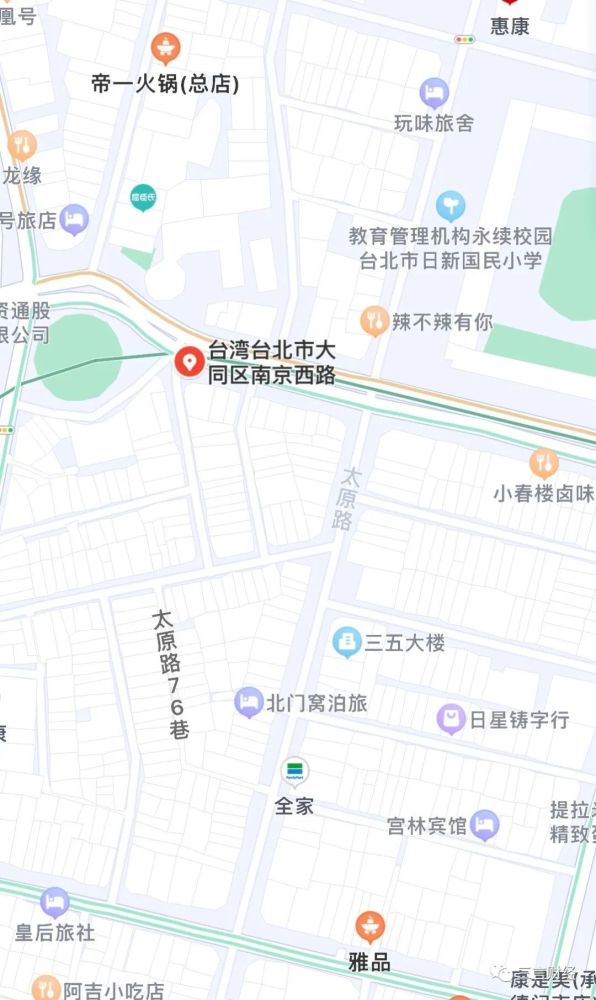This screenshot has height=1000, width=596.
Task: Tap the 宫林宾馆 hotel marker
Action: 484,825
